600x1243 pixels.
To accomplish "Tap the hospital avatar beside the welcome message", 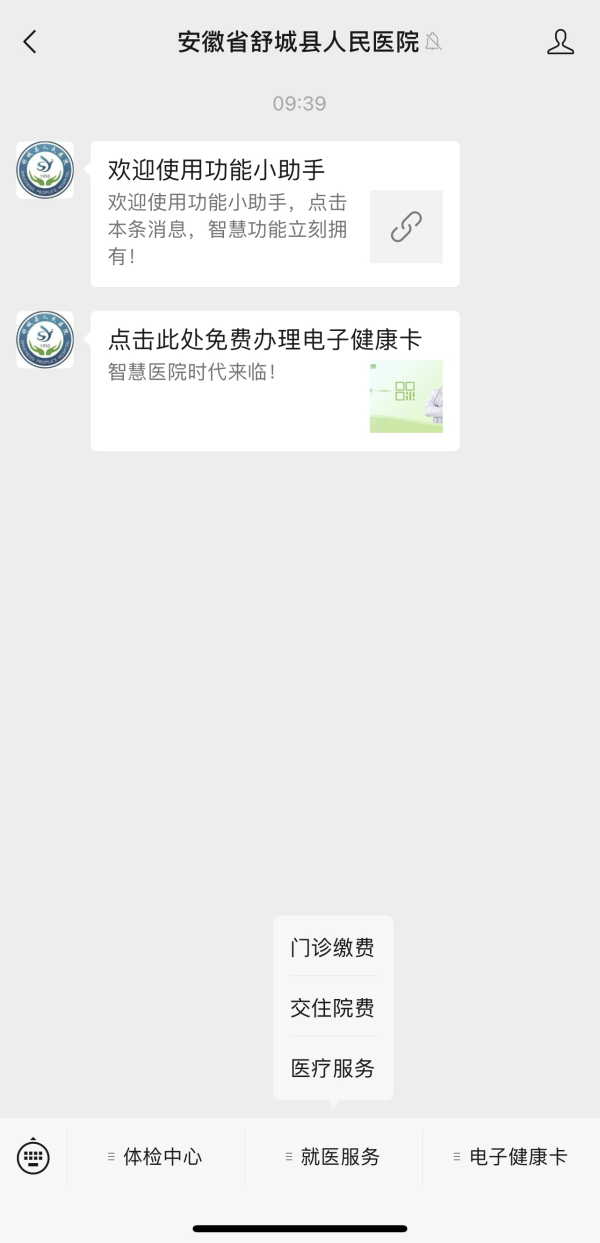I will click(x=45, y=170).
